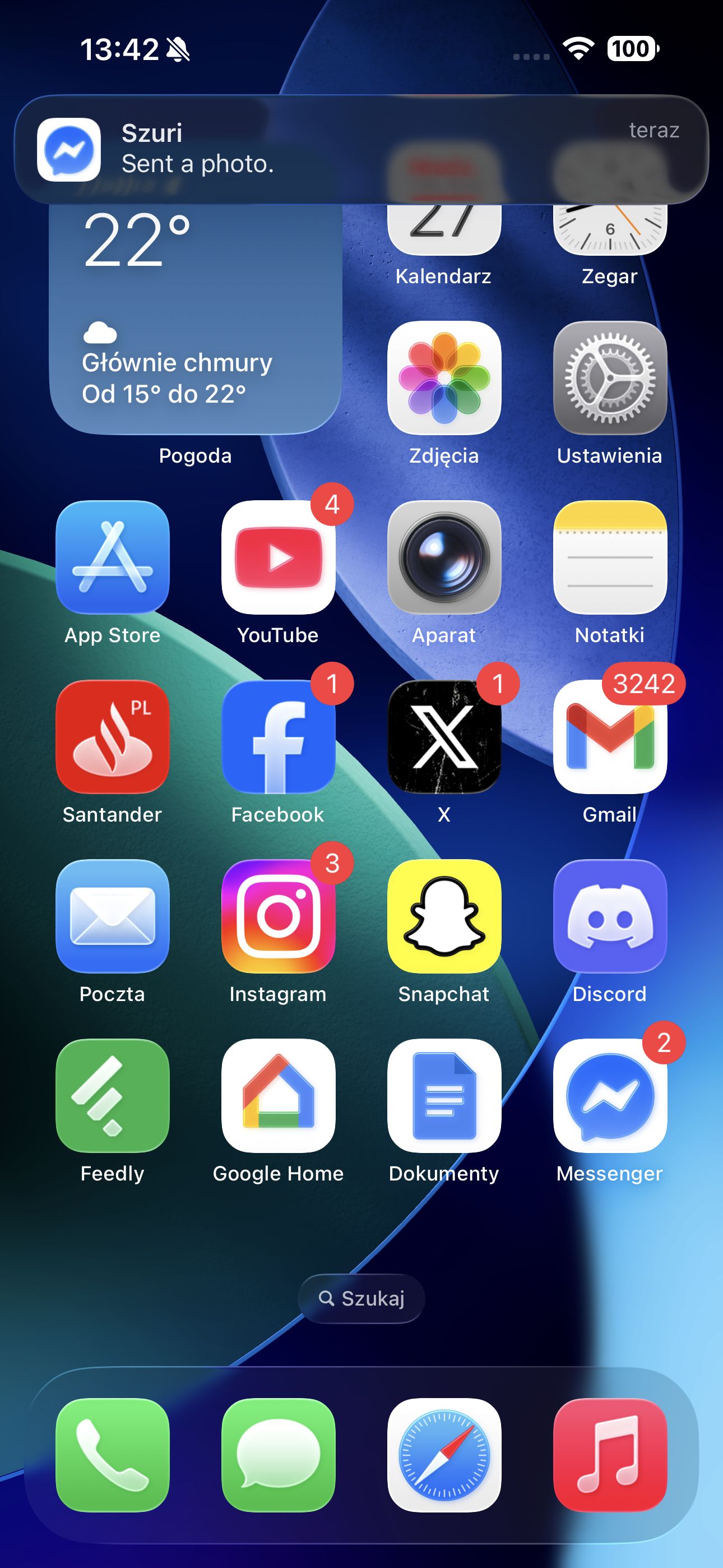Open Facebook
This screenshot has height=1568, width=723.
(278, 736)
